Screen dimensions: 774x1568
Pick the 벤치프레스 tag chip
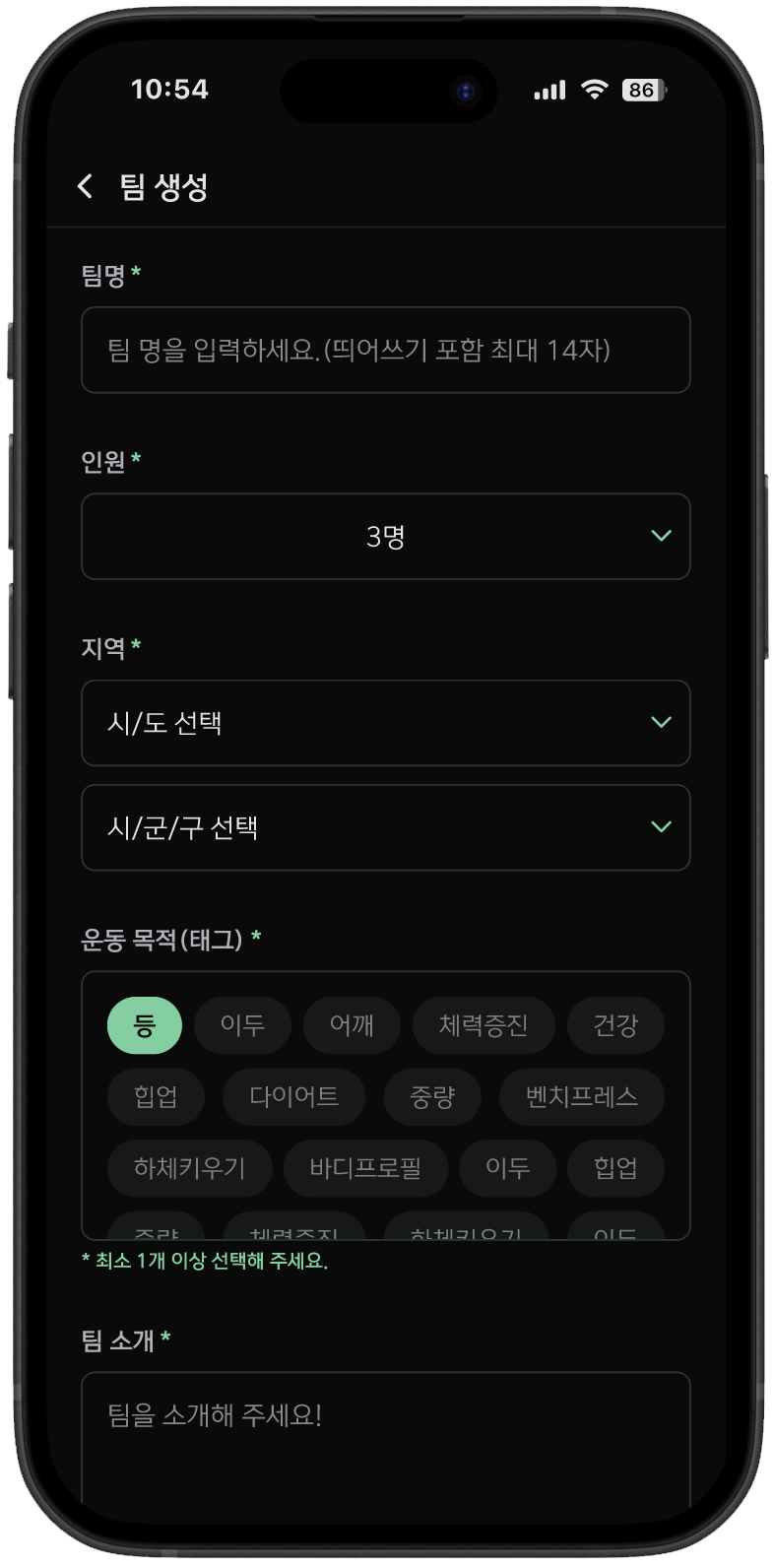581,1096
